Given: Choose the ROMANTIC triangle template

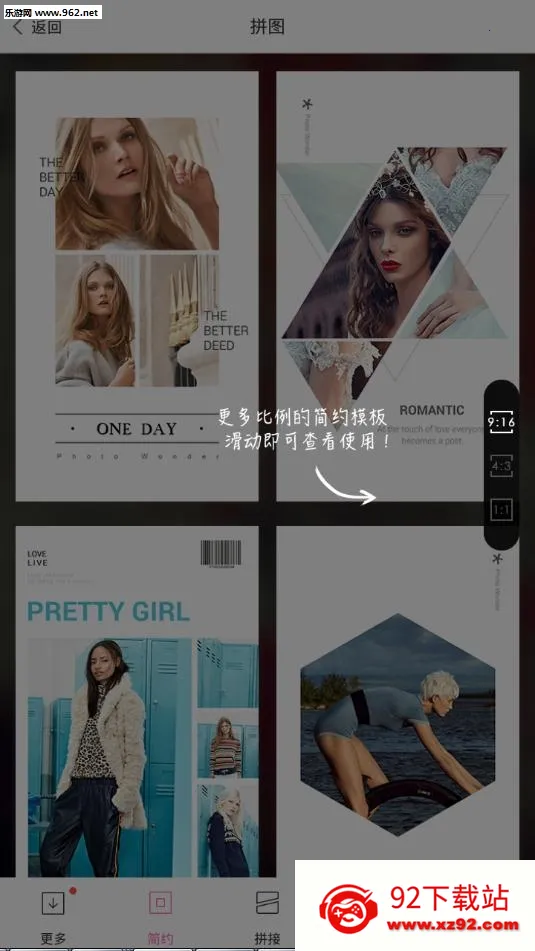Looking at the screenshot, I should point(398,286).
